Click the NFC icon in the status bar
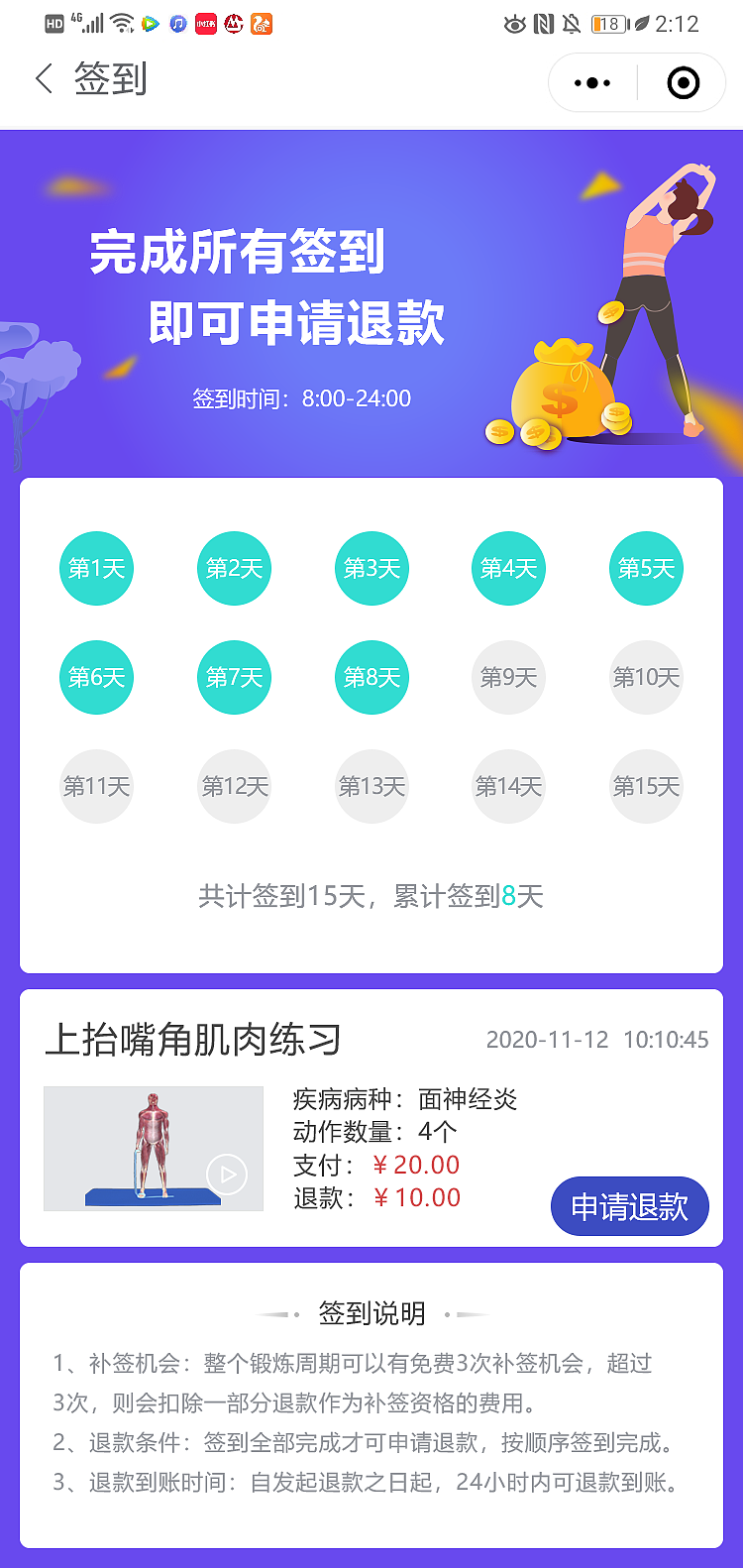The height and width of the screenshot is (1568, 743). pos(543,24)
